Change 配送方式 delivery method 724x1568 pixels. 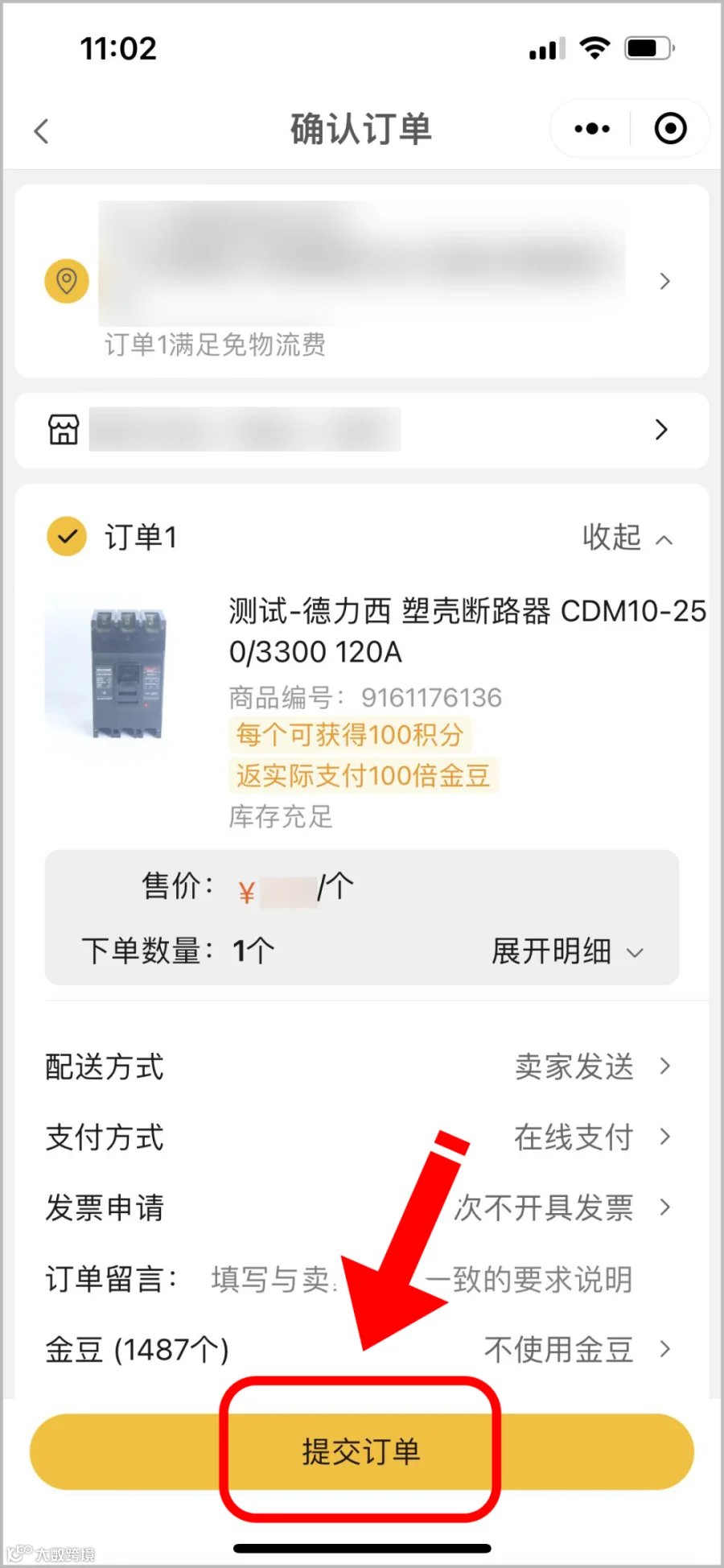[x=358, y=1067]
